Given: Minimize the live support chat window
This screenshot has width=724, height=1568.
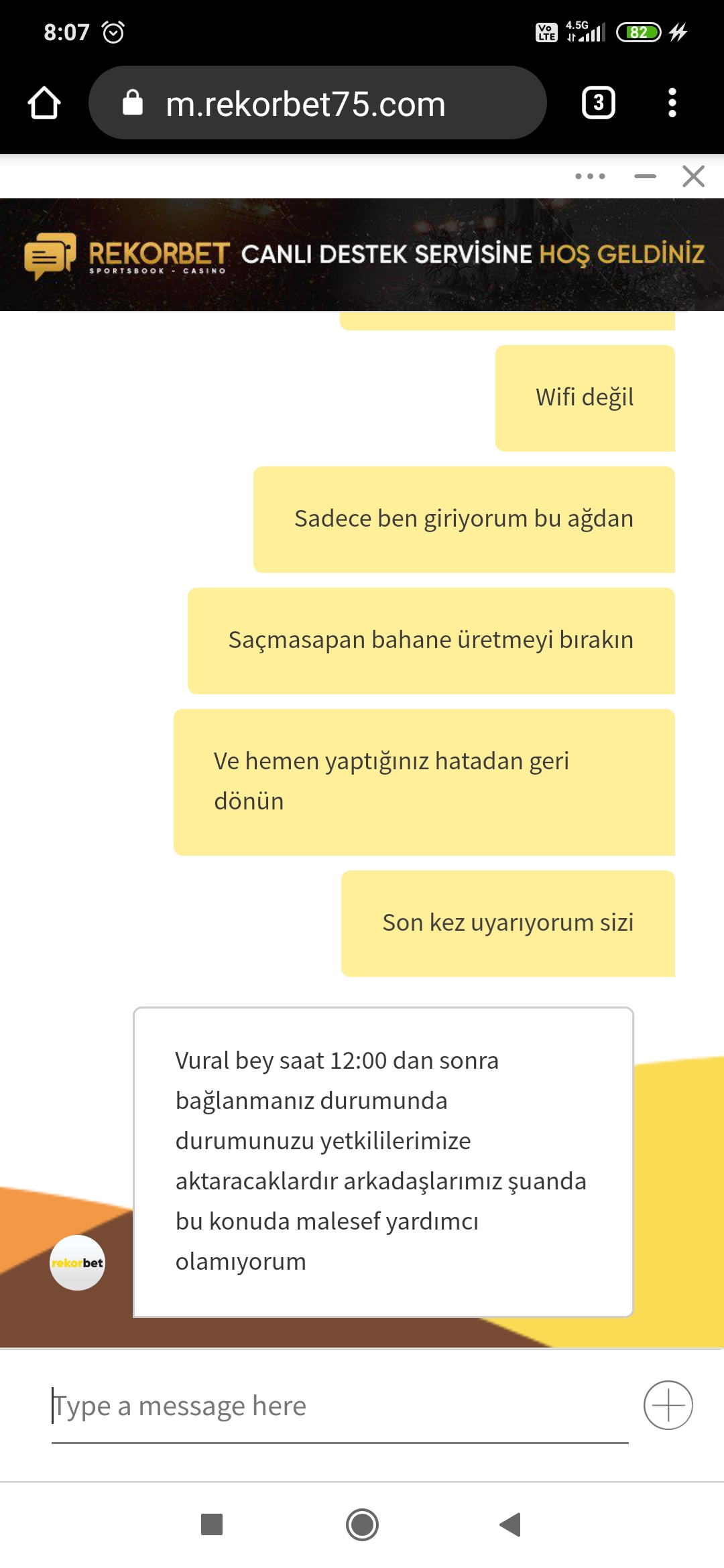Looking at the screenshot, I should click(x=645, y=176).
